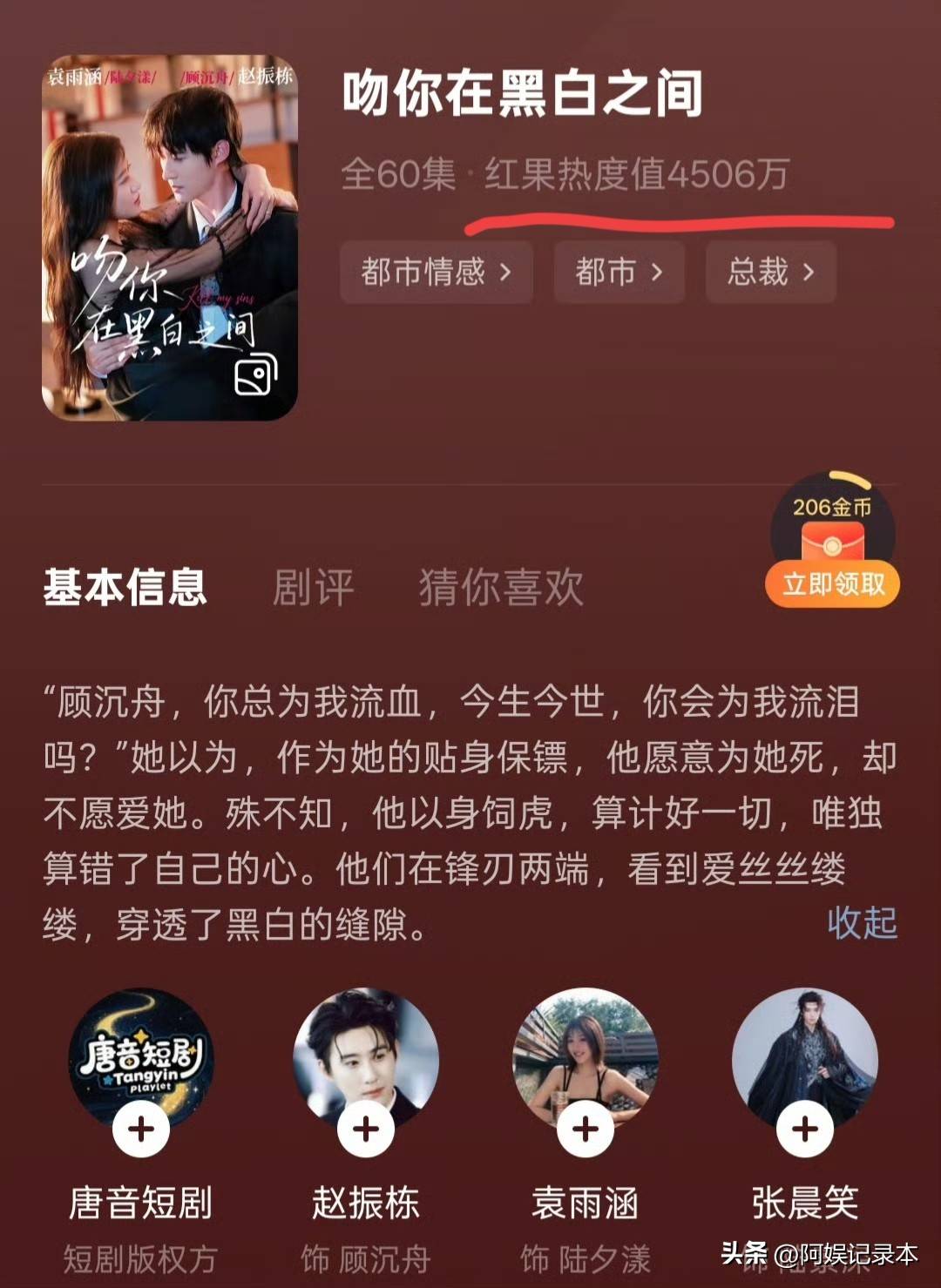Claim coins via 立即领取 button

click(833, 583)
